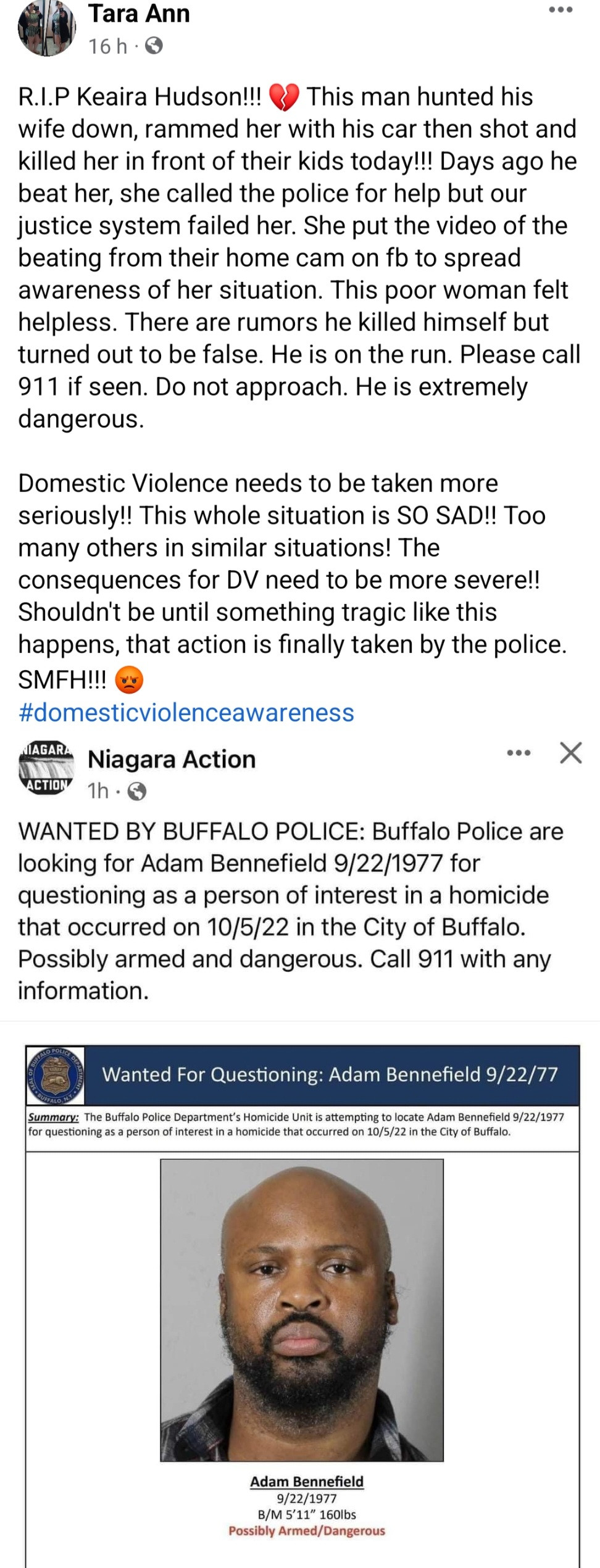The width and height of the screenshot is (600, 1568).
Task: Dismiss the Niagara Action shared post
Action: coord(570,753)
